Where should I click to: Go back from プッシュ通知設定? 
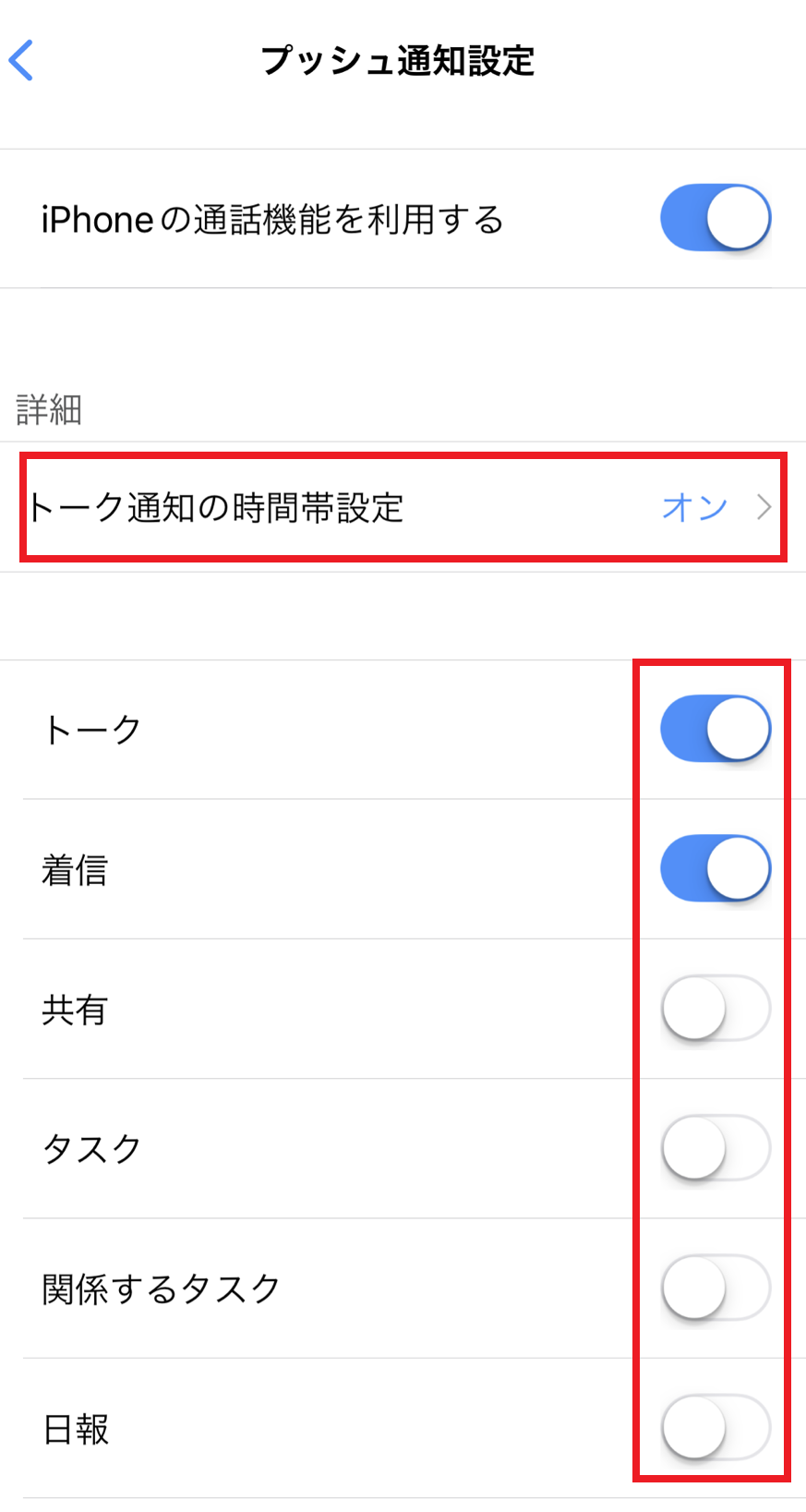tap(22, 61)
